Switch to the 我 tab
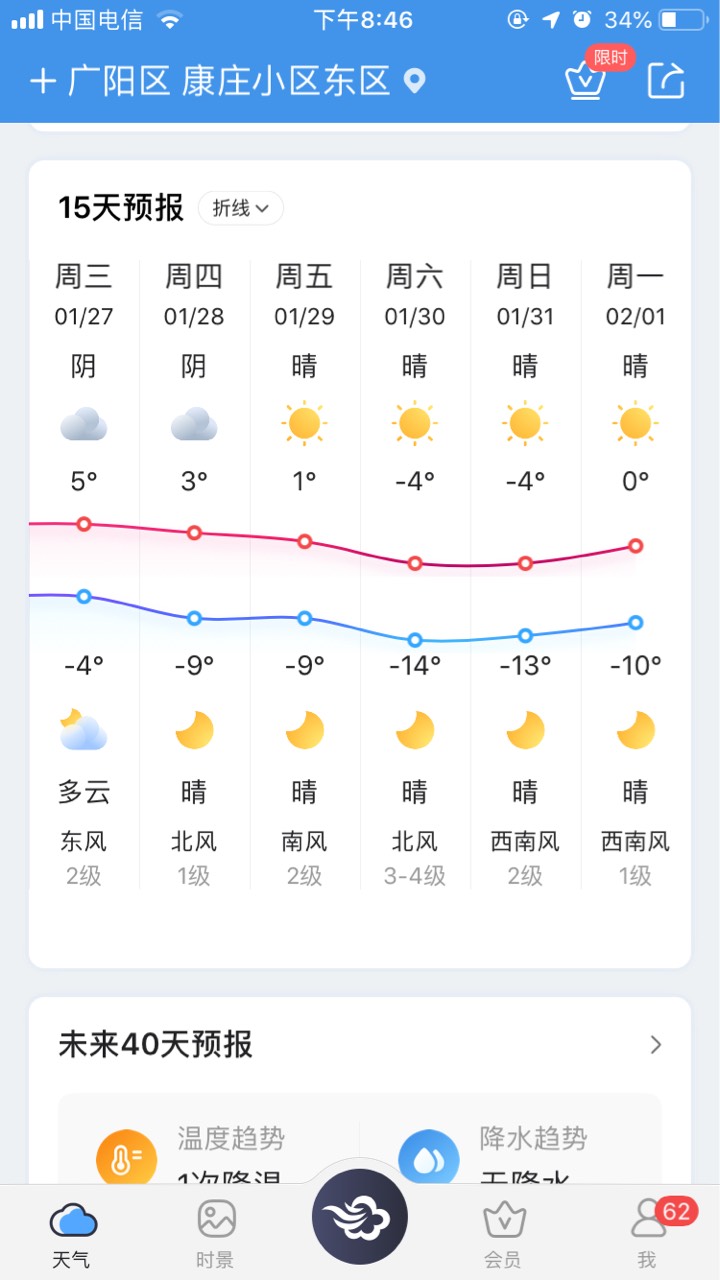 pos(648,1235)
